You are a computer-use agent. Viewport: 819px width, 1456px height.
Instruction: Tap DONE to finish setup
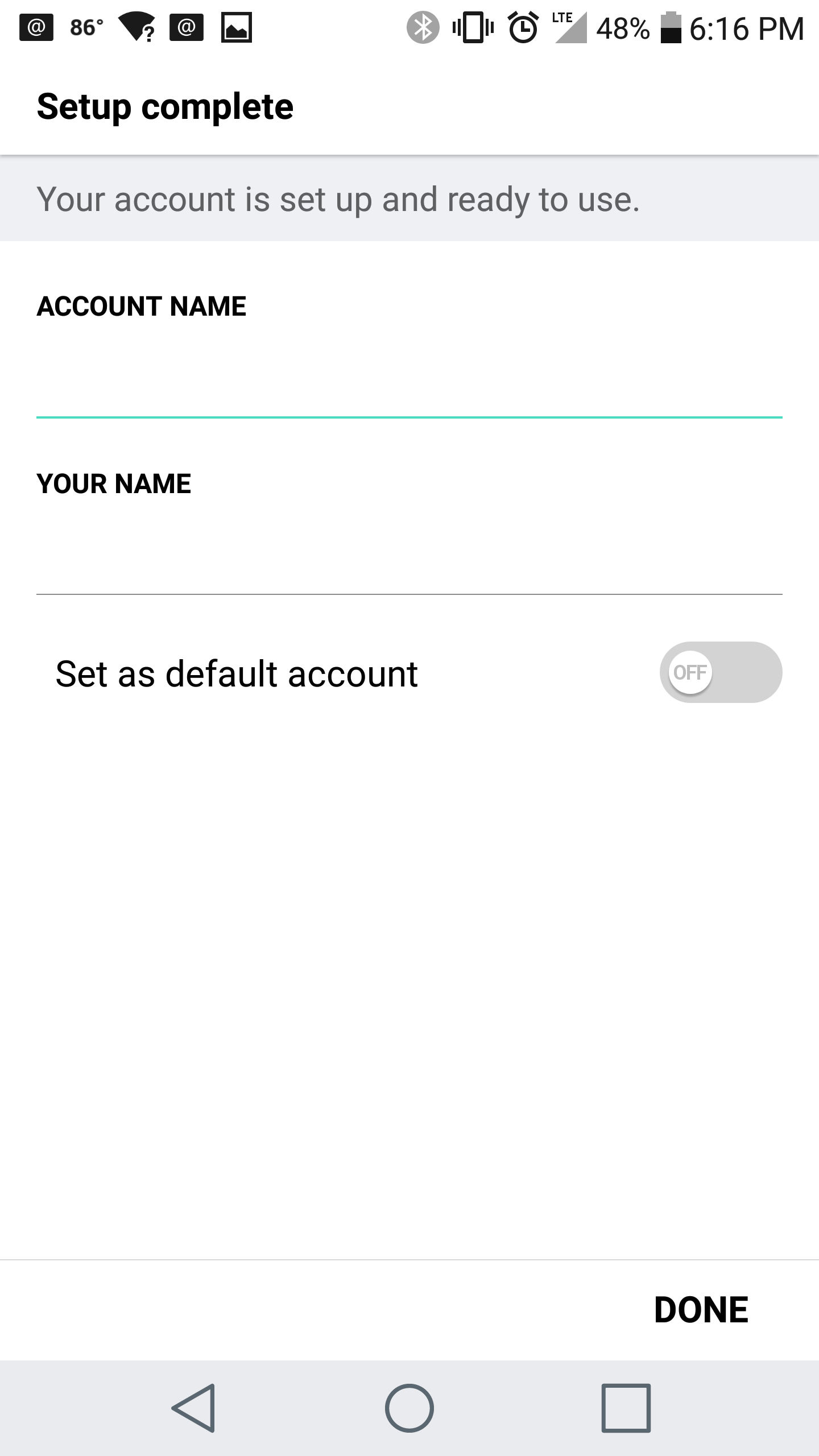(701, 1310)
